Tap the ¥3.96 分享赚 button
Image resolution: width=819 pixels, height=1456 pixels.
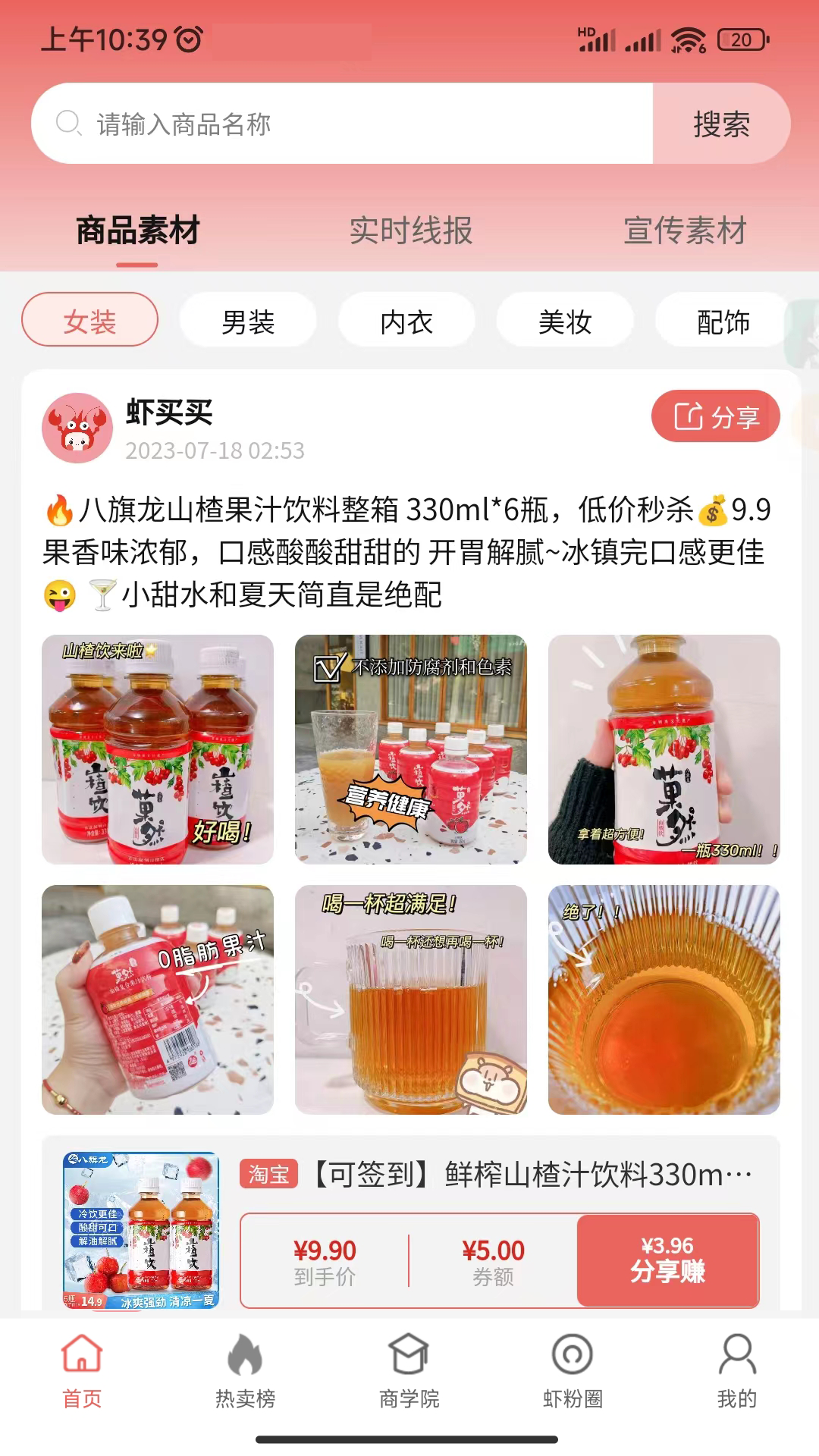pos(667,1260)
